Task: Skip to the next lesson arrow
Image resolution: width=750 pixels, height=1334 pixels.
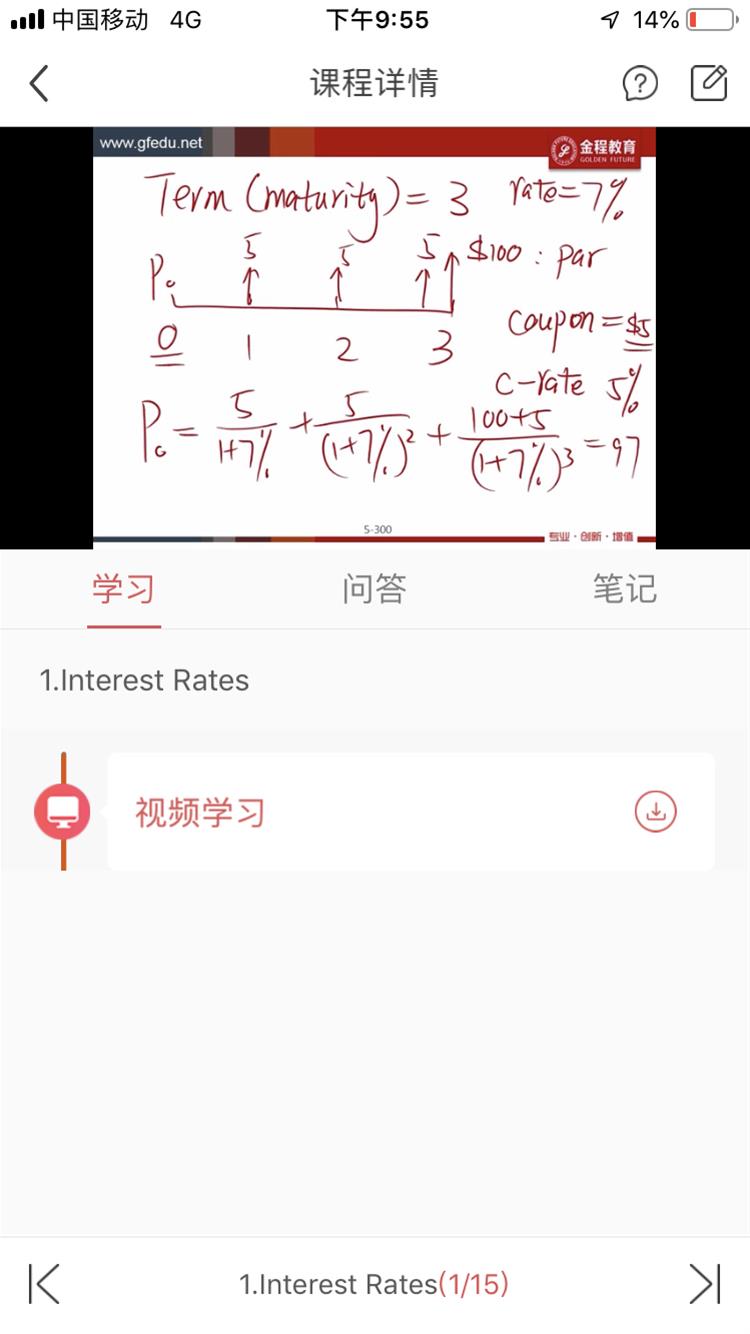Action: coord(705,1284)
